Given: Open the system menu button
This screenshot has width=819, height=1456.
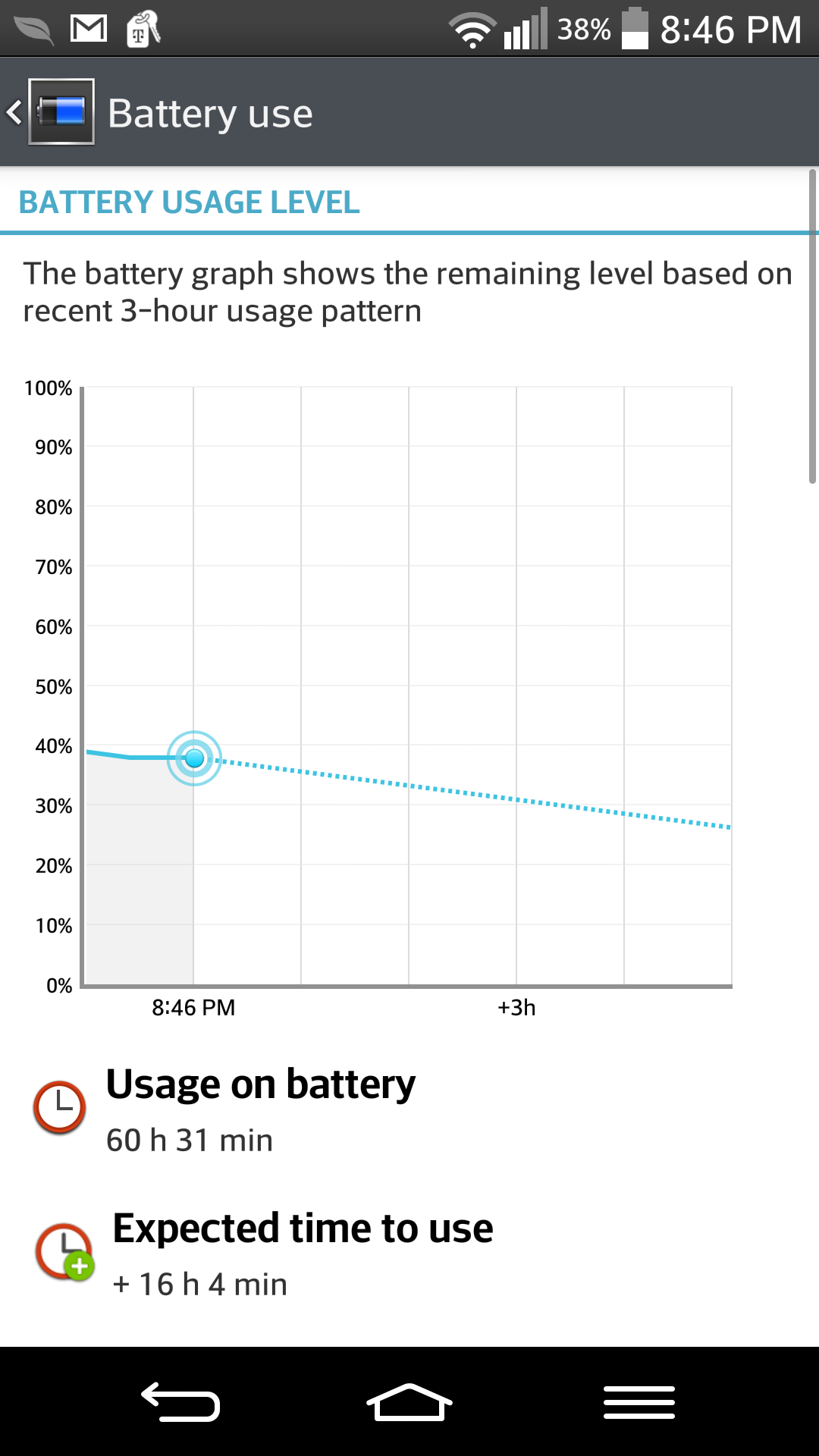Looking at the screenshot, I should click(x=639, y=1401).
